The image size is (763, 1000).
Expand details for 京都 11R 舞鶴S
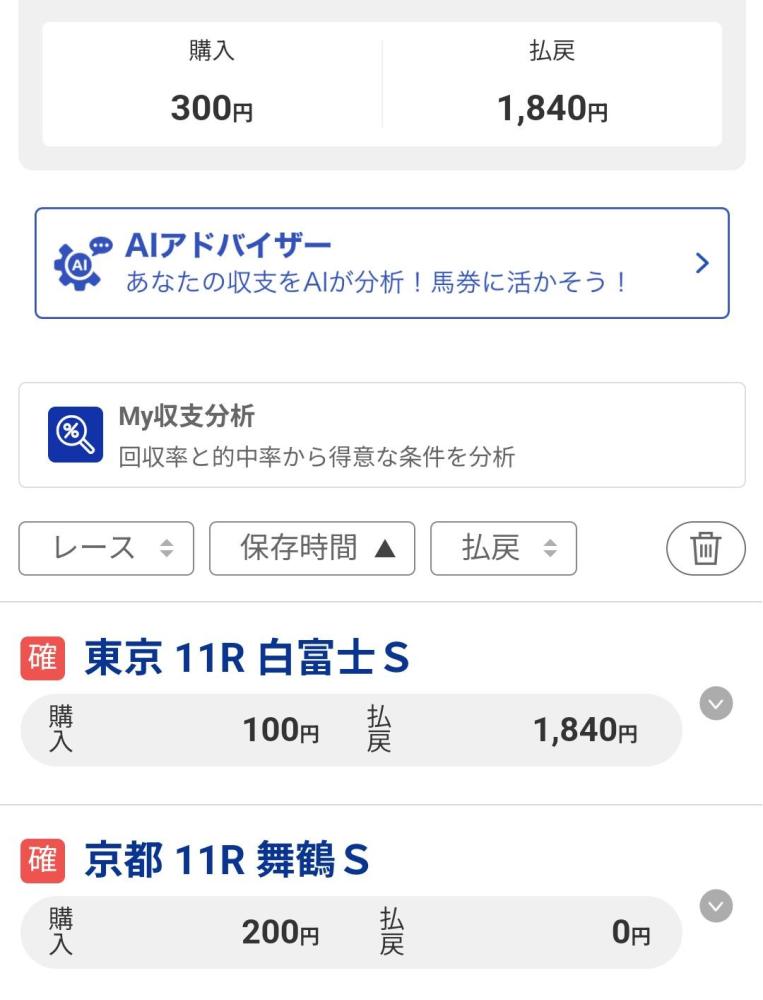pyautogui.click(x=714, y=906)
